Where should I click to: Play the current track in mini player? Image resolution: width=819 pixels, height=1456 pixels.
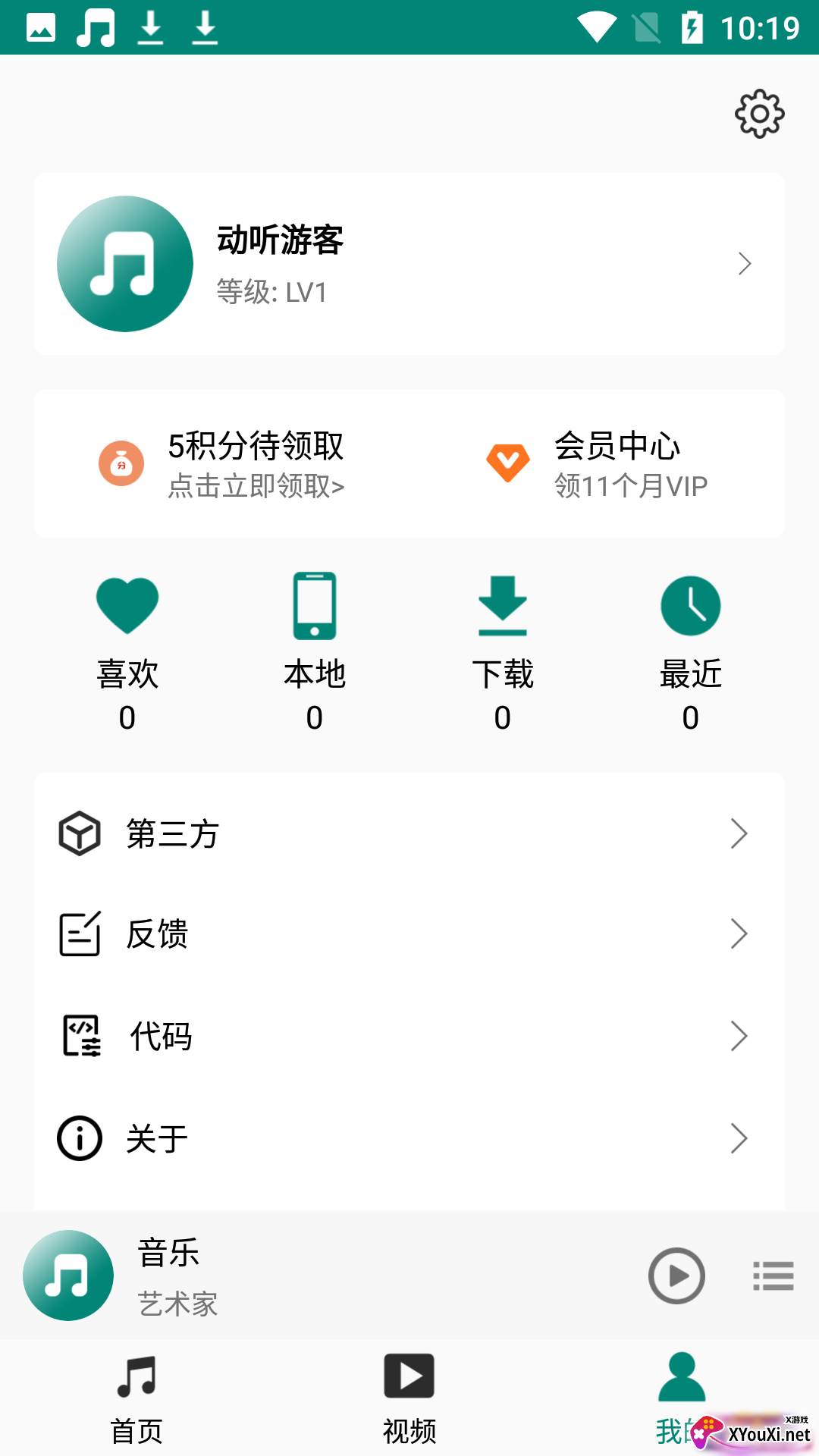tap(676, 1276)
